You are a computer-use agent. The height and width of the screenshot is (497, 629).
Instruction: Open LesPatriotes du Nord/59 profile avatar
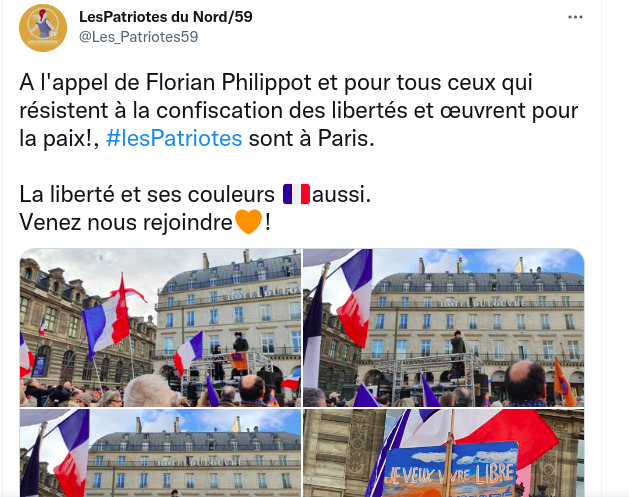pos(43,27)
